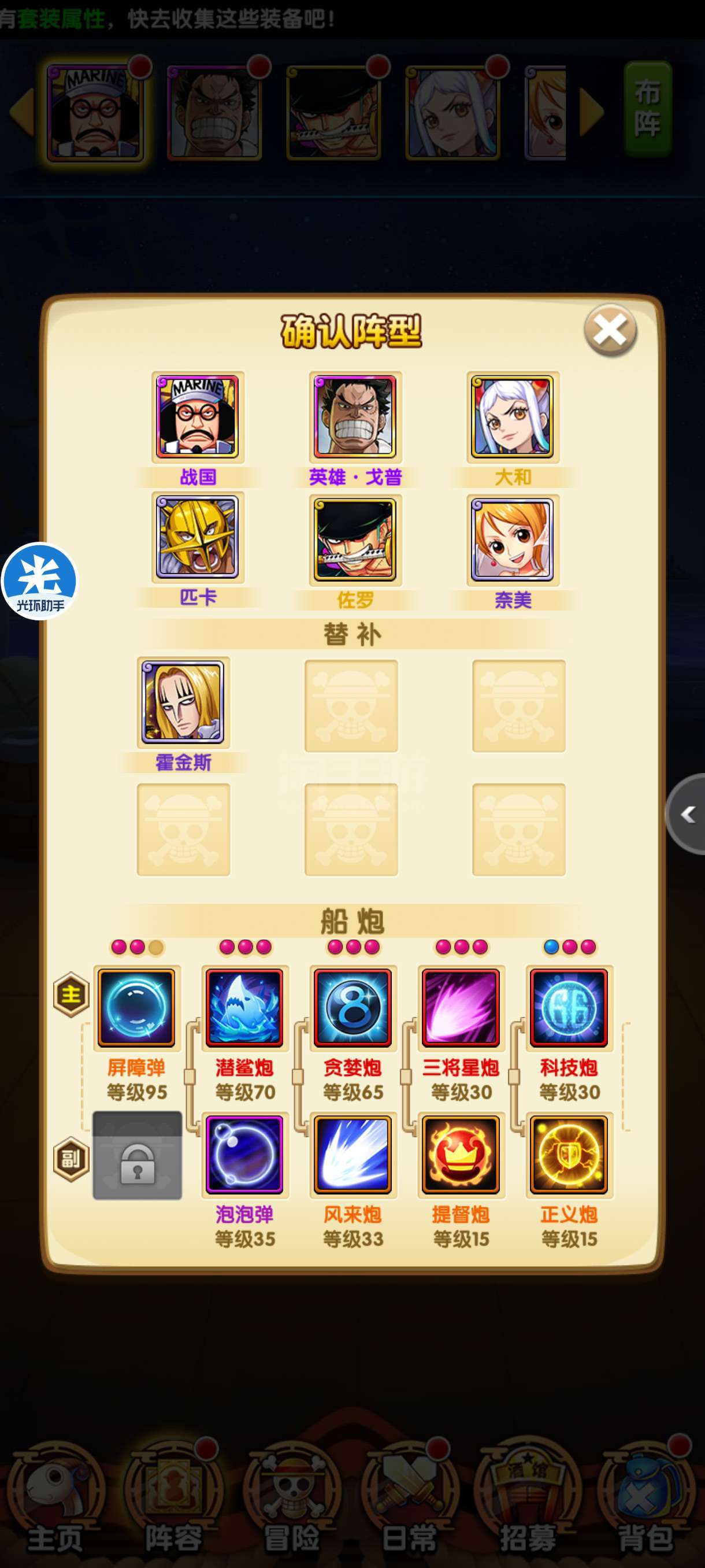Choose the 三将星炮 cannon
The image size is (705, 1568).
[461, 1008]
